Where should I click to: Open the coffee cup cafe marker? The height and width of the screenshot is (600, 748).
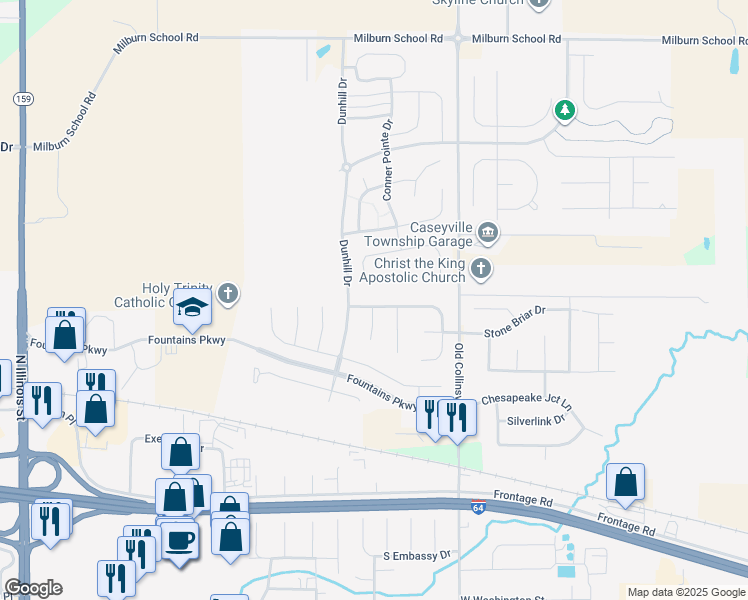179,544
